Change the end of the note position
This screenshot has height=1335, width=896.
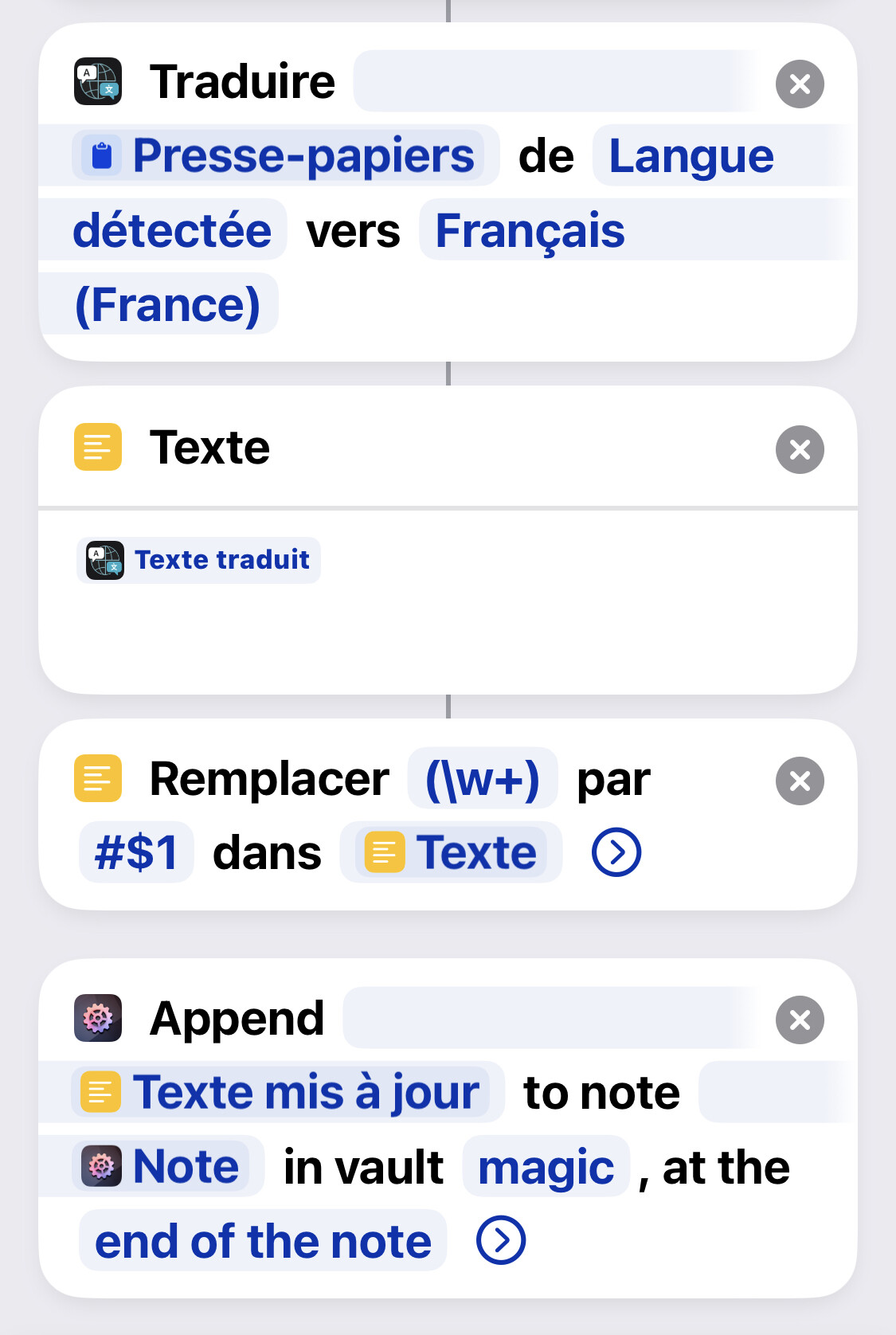(x=263, y=1241)
